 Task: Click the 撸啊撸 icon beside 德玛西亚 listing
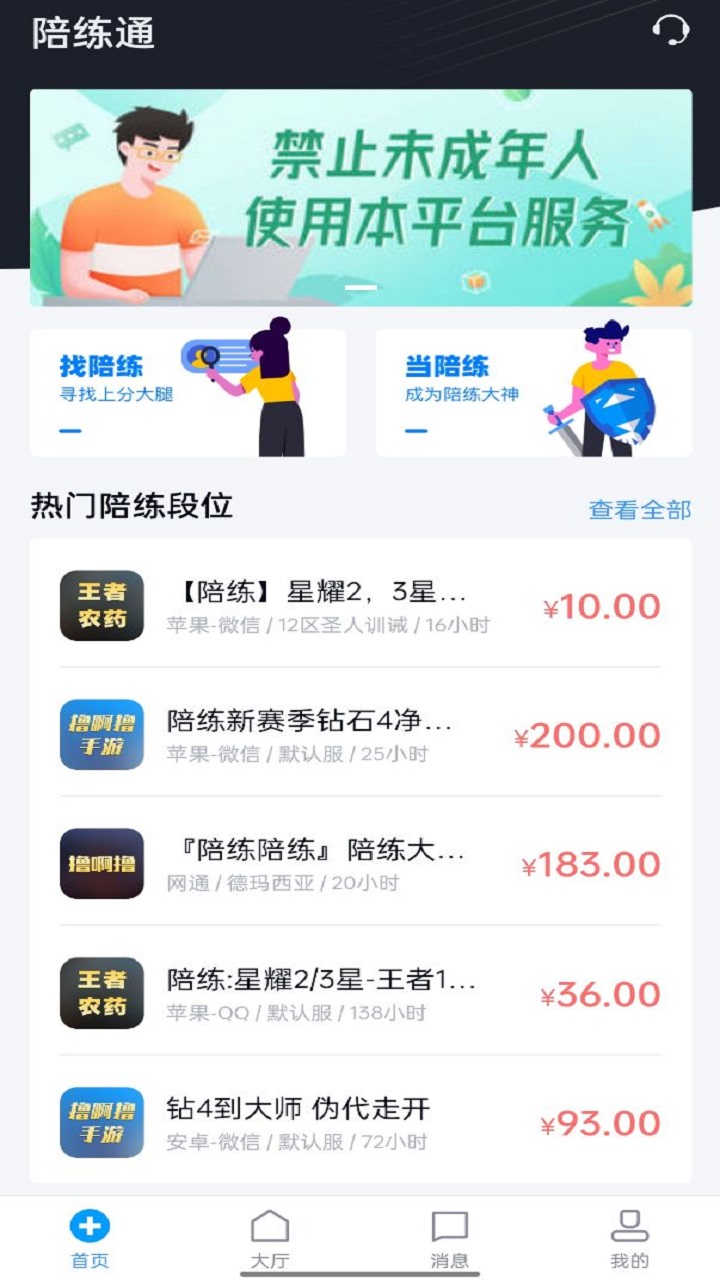(x=103, y=864)
